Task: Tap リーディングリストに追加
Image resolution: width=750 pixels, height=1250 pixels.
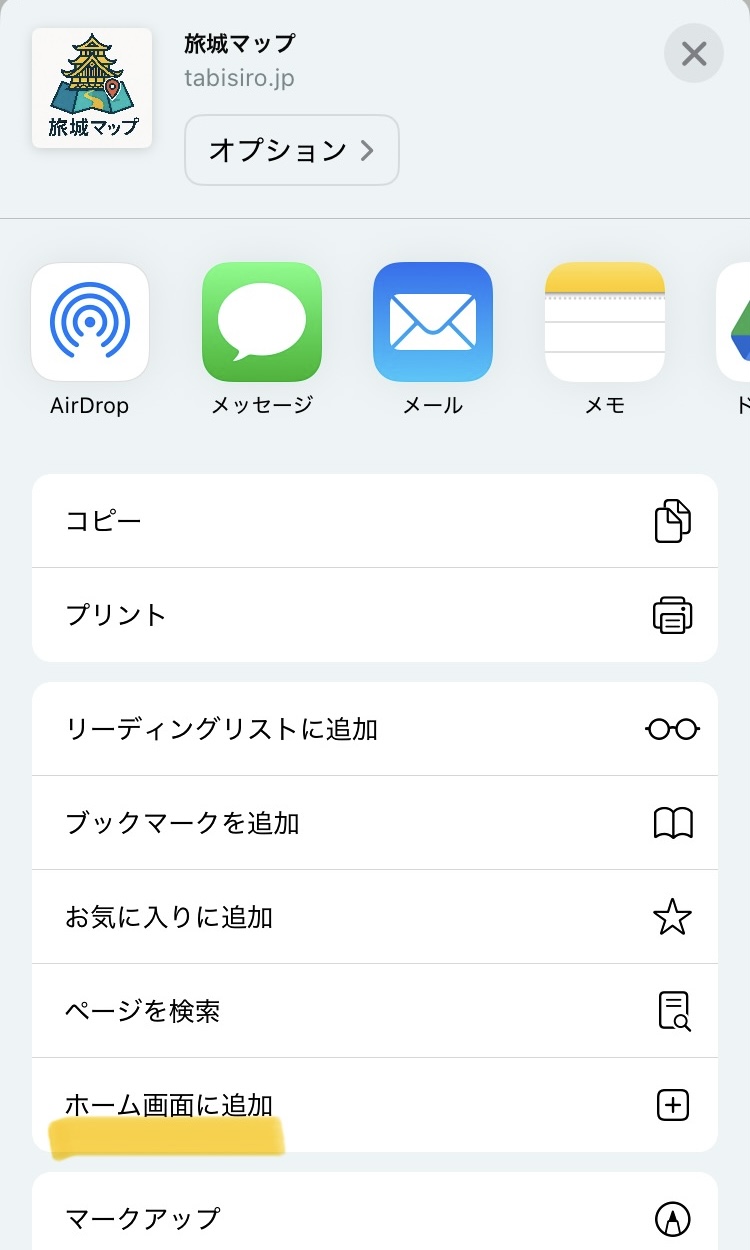Action: 375,729
